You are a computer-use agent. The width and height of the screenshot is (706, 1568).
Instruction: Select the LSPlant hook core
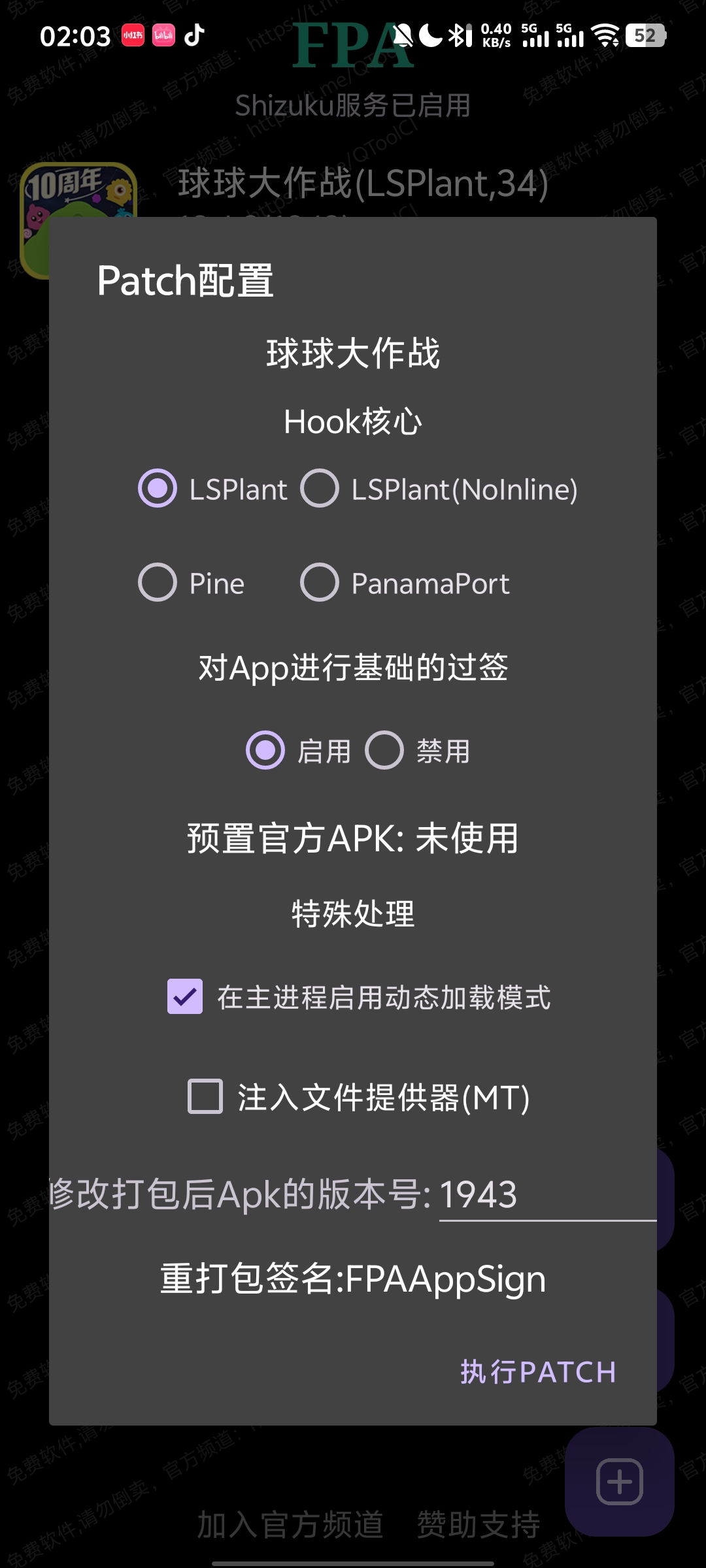[158, 489]
